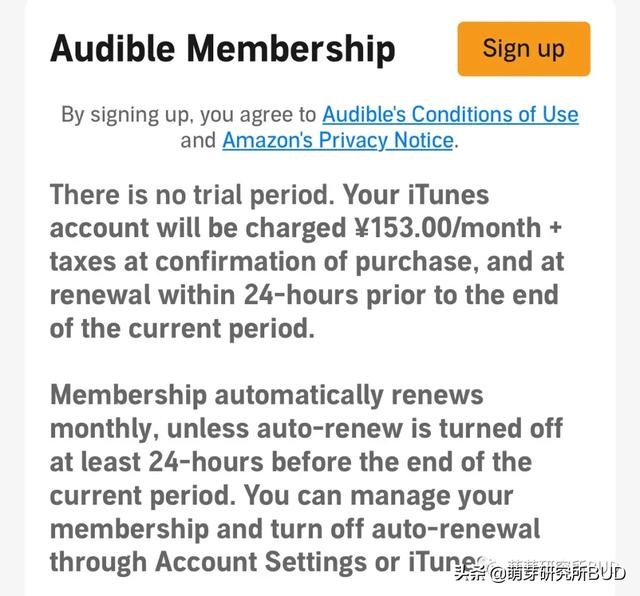
Task: Open Audible's Conditions of Use link
Action: 450,114
